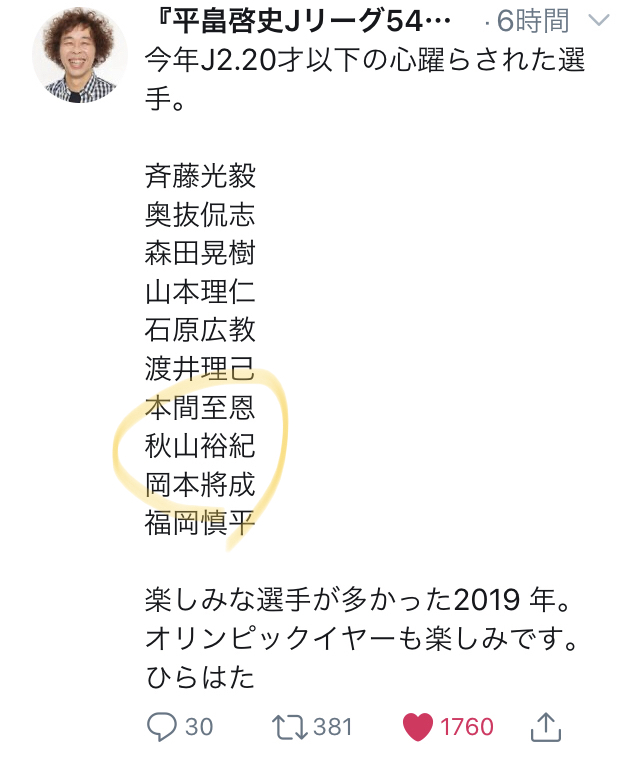
Task: Reply to the tweet with 30 comments
Action: pos(162,726)
